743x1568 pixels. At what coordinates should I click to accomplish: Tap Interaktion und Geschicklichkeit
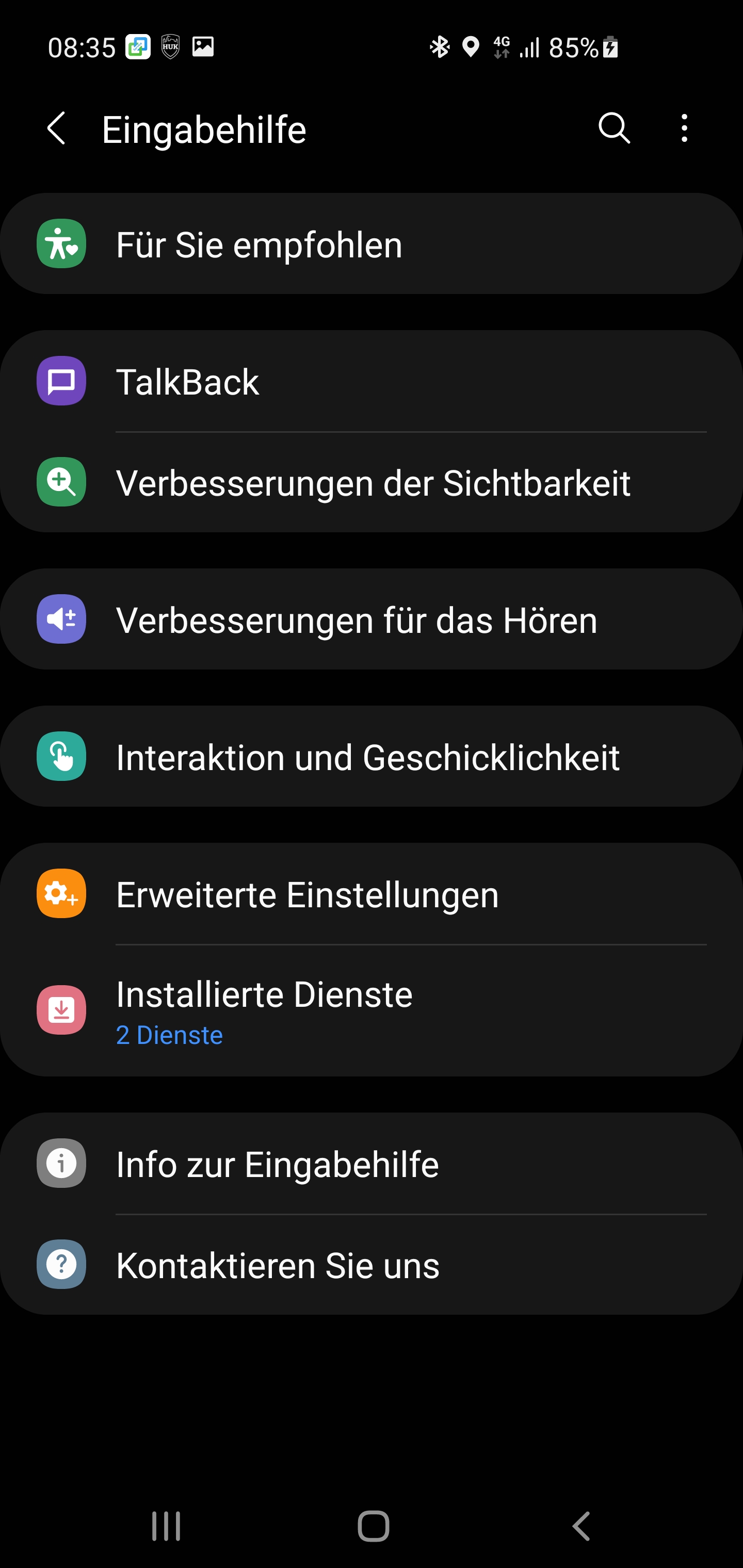point(372,757)
